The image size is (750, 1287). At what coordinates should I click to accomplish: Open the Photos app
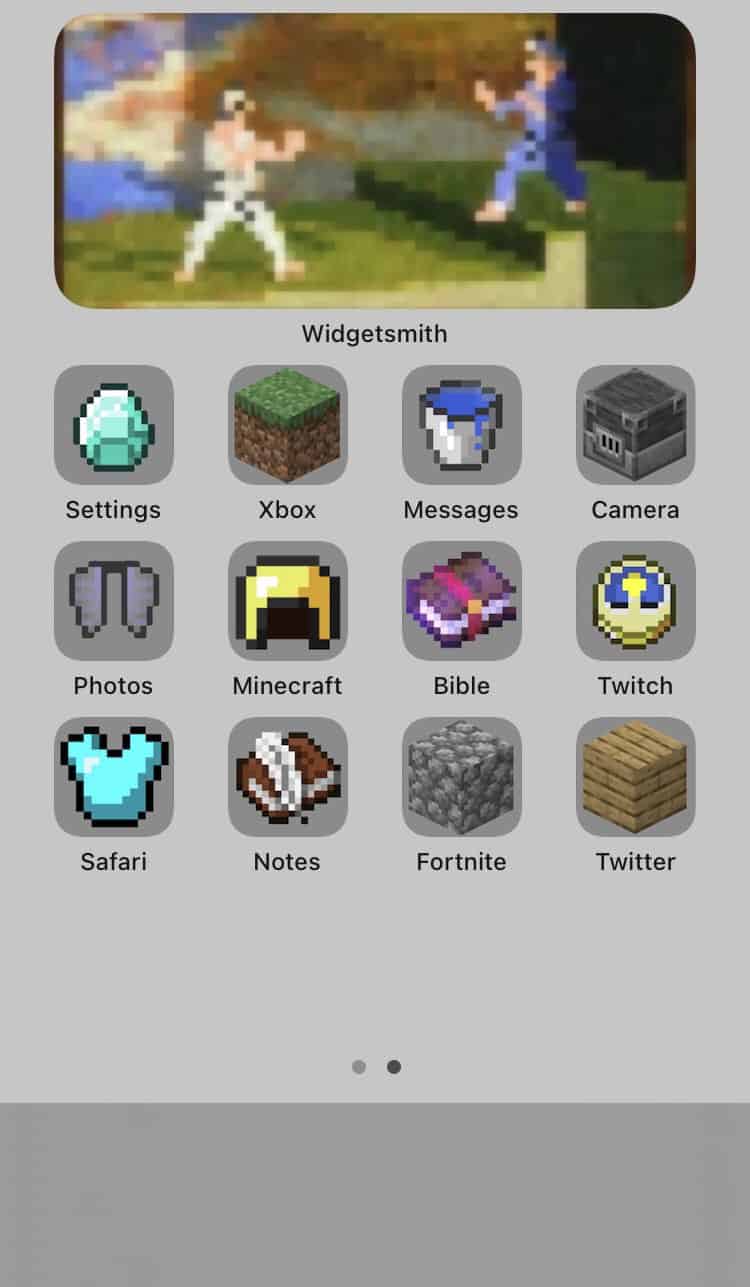[113, 601]
